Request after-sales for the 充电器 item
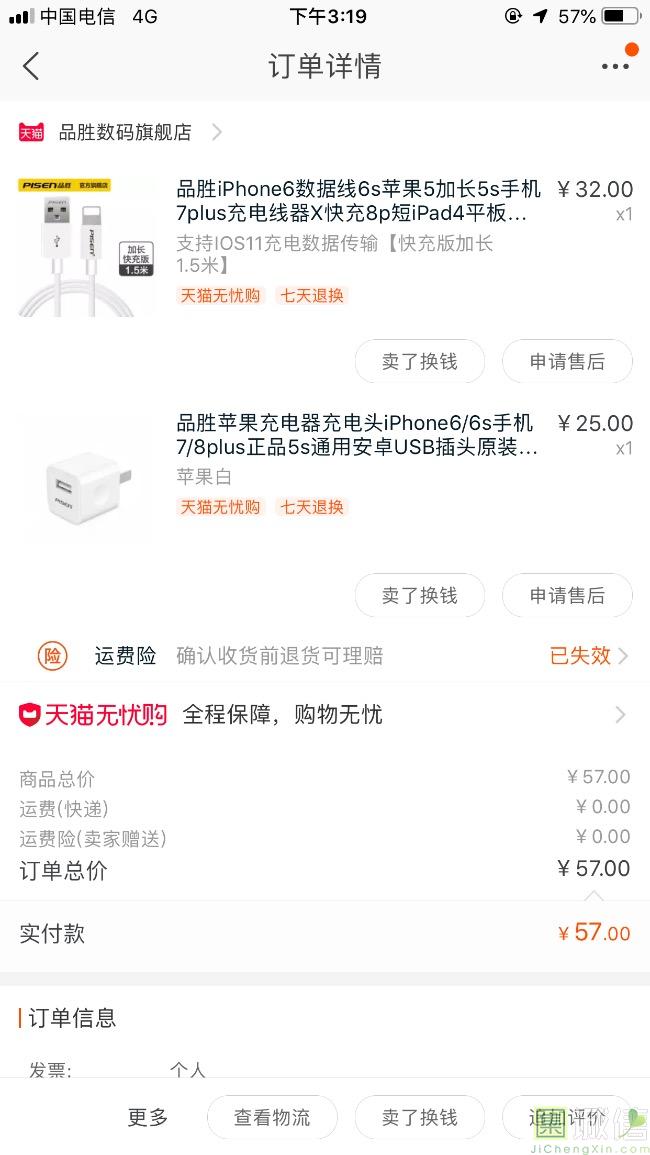This screenshot has width=650, height=1155. pyautogui.click(x=567, y=595)
